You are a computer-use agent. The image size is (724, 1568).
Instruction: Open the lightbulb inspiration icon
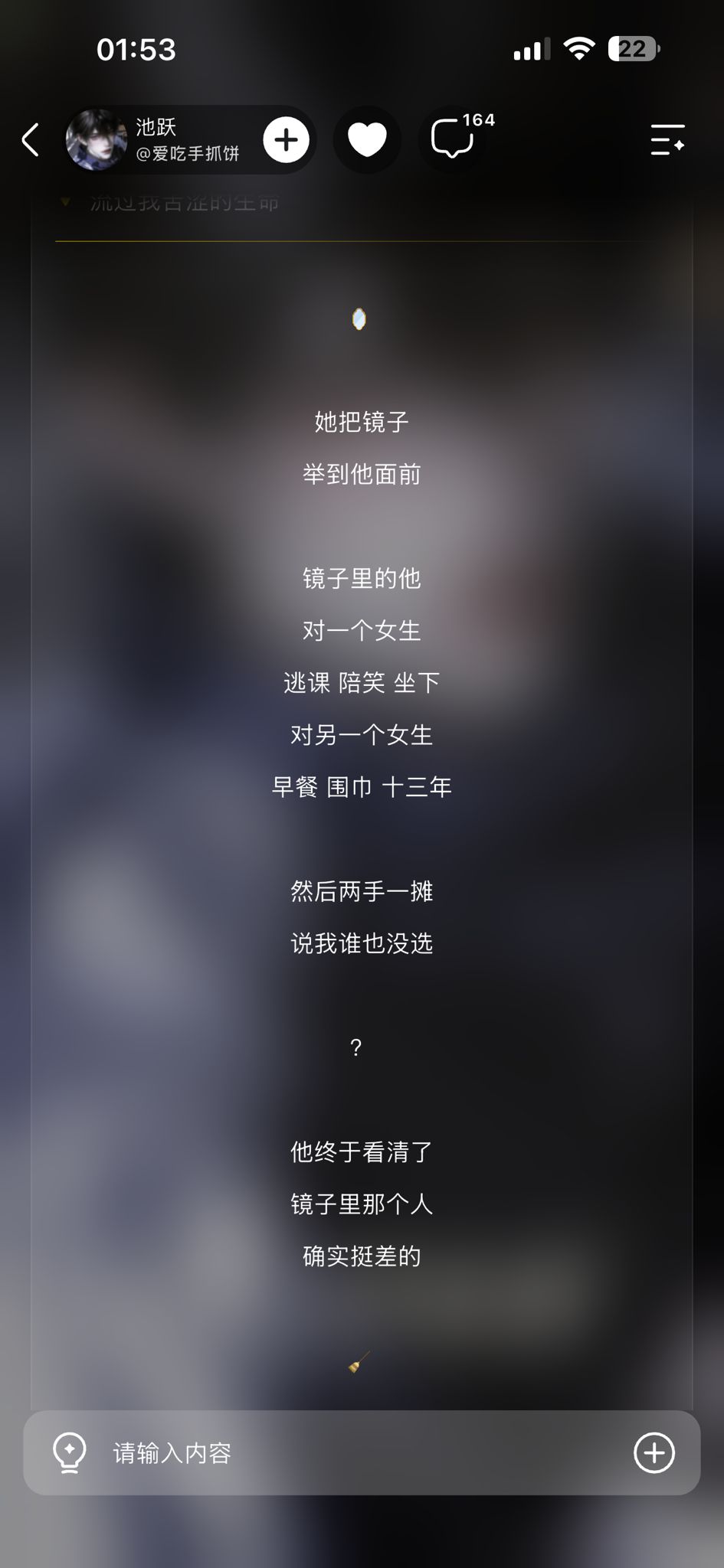coord(70,1452)
